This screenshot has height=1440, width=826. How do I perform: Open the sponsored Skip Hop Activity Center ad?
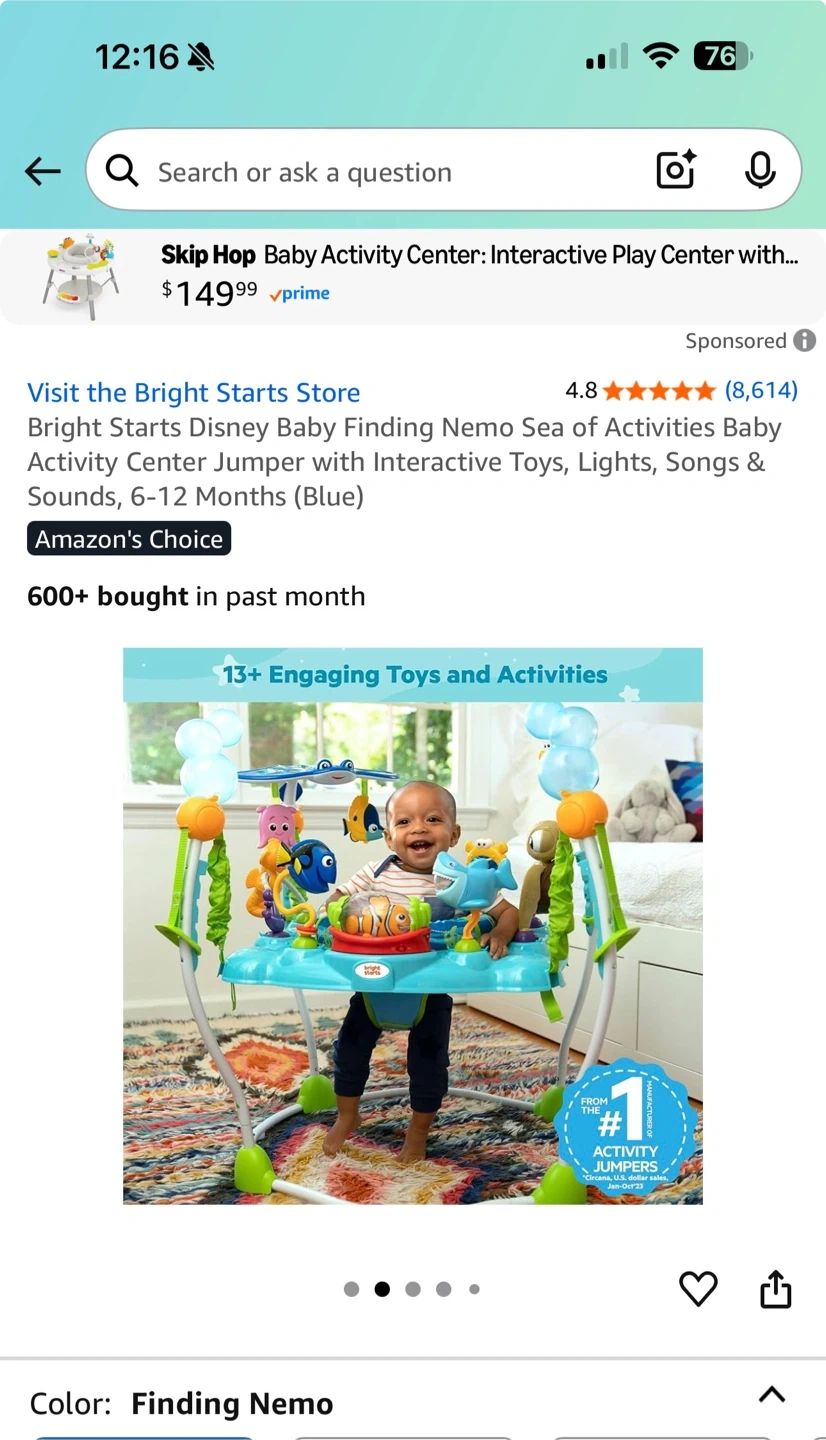click(x=413, y=276)
